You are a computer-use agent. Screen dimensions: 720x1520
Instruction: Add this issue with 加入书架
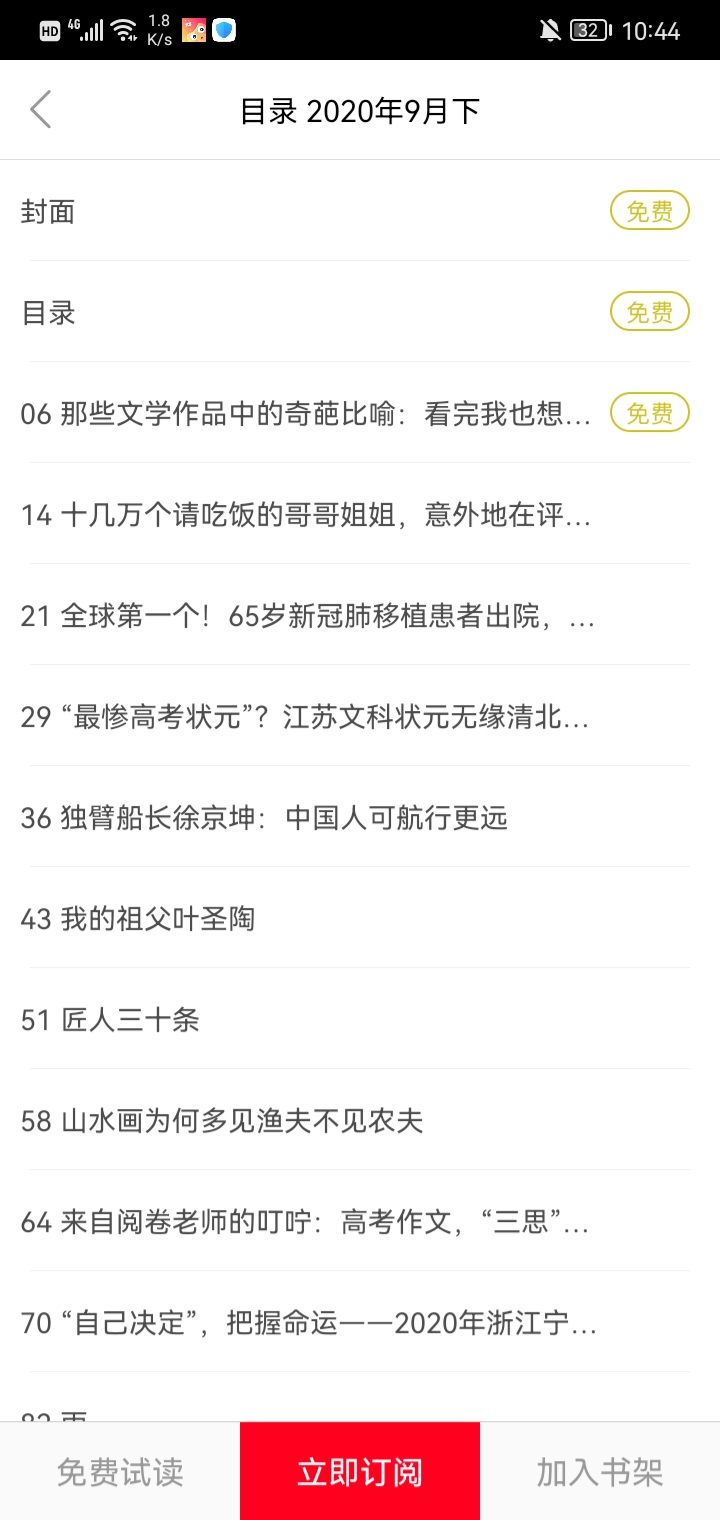[600, 1472]
